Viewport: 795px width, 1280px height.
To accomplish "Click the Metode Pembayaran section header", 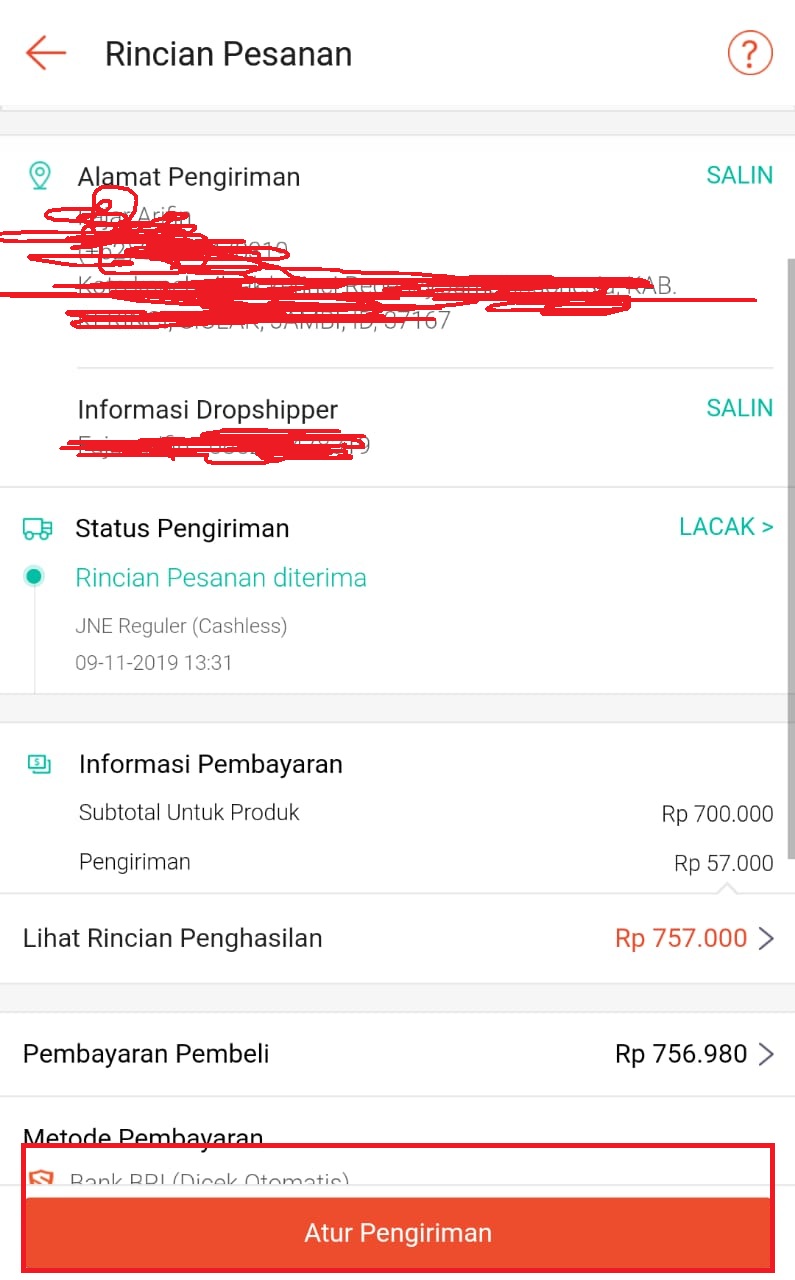I will point(141,1137).
